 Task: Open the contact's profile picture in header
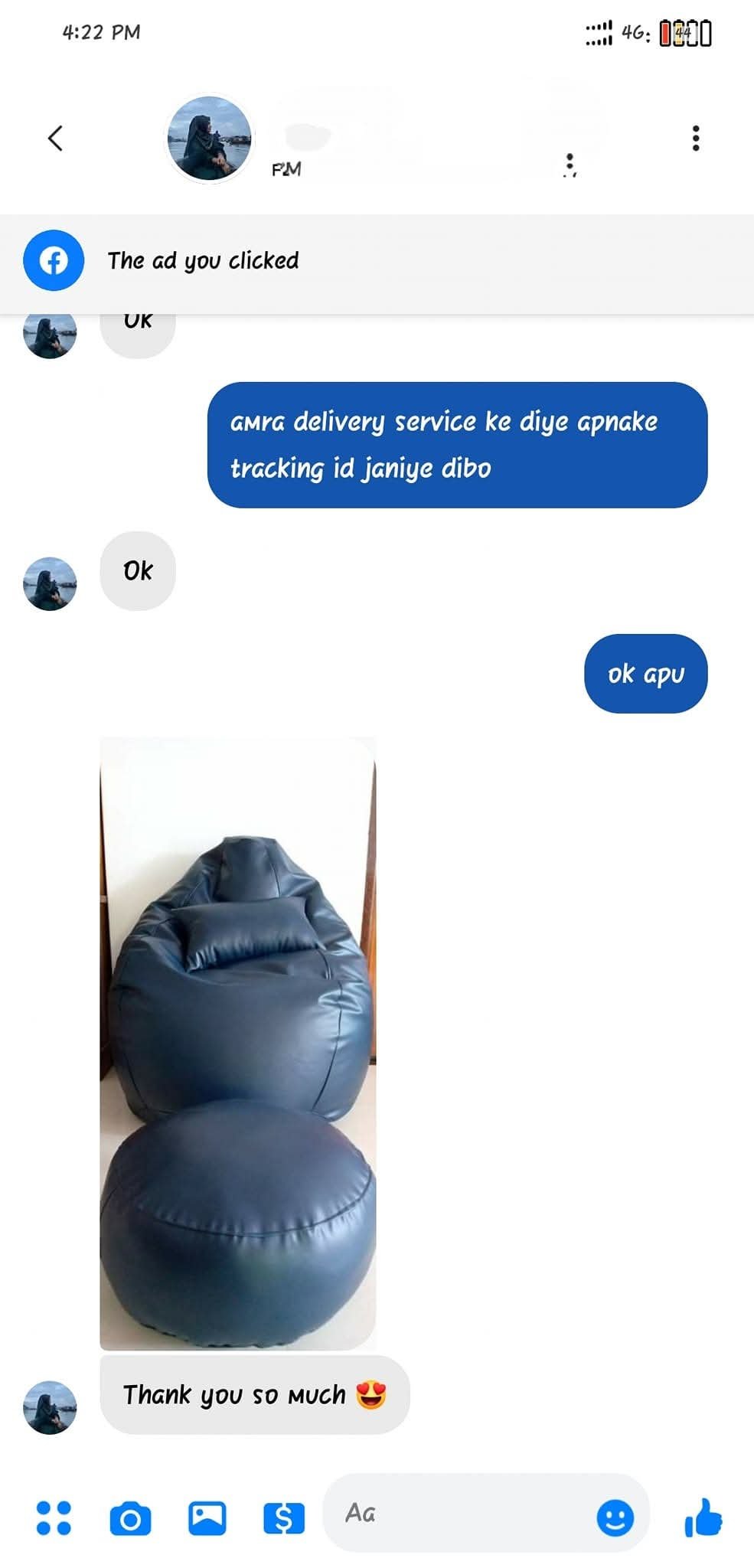209,139
